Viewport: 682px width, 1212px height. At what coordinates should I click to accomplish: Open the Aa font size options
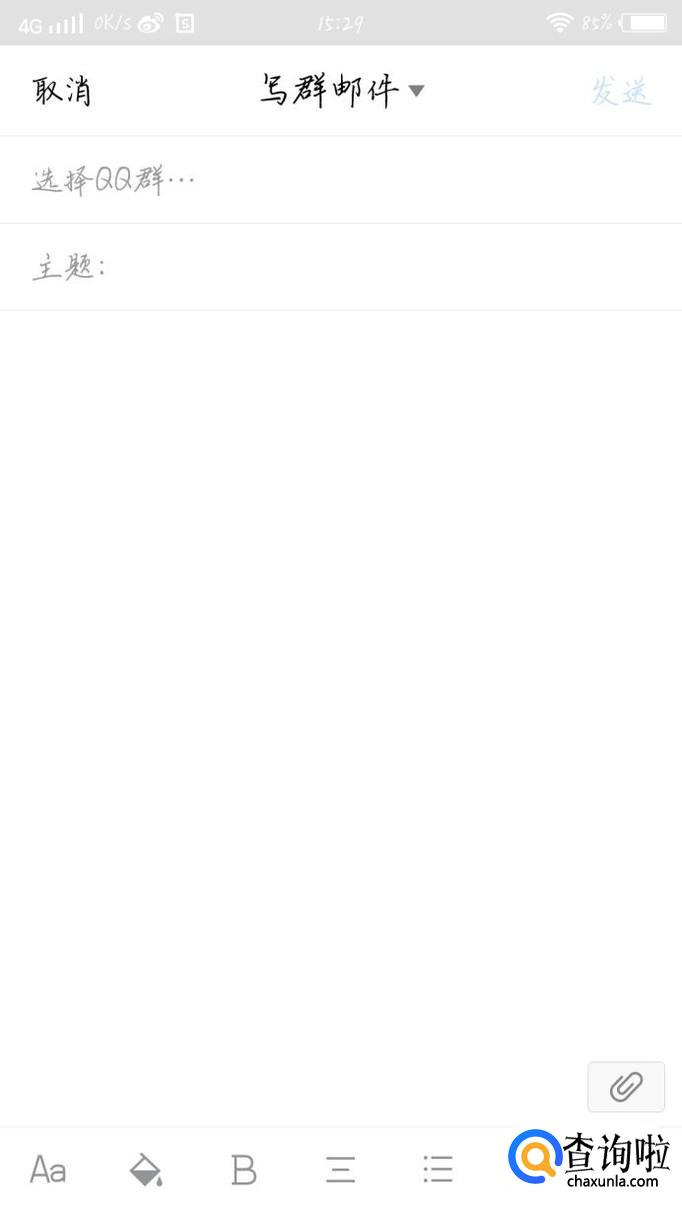coord(48,1169)
